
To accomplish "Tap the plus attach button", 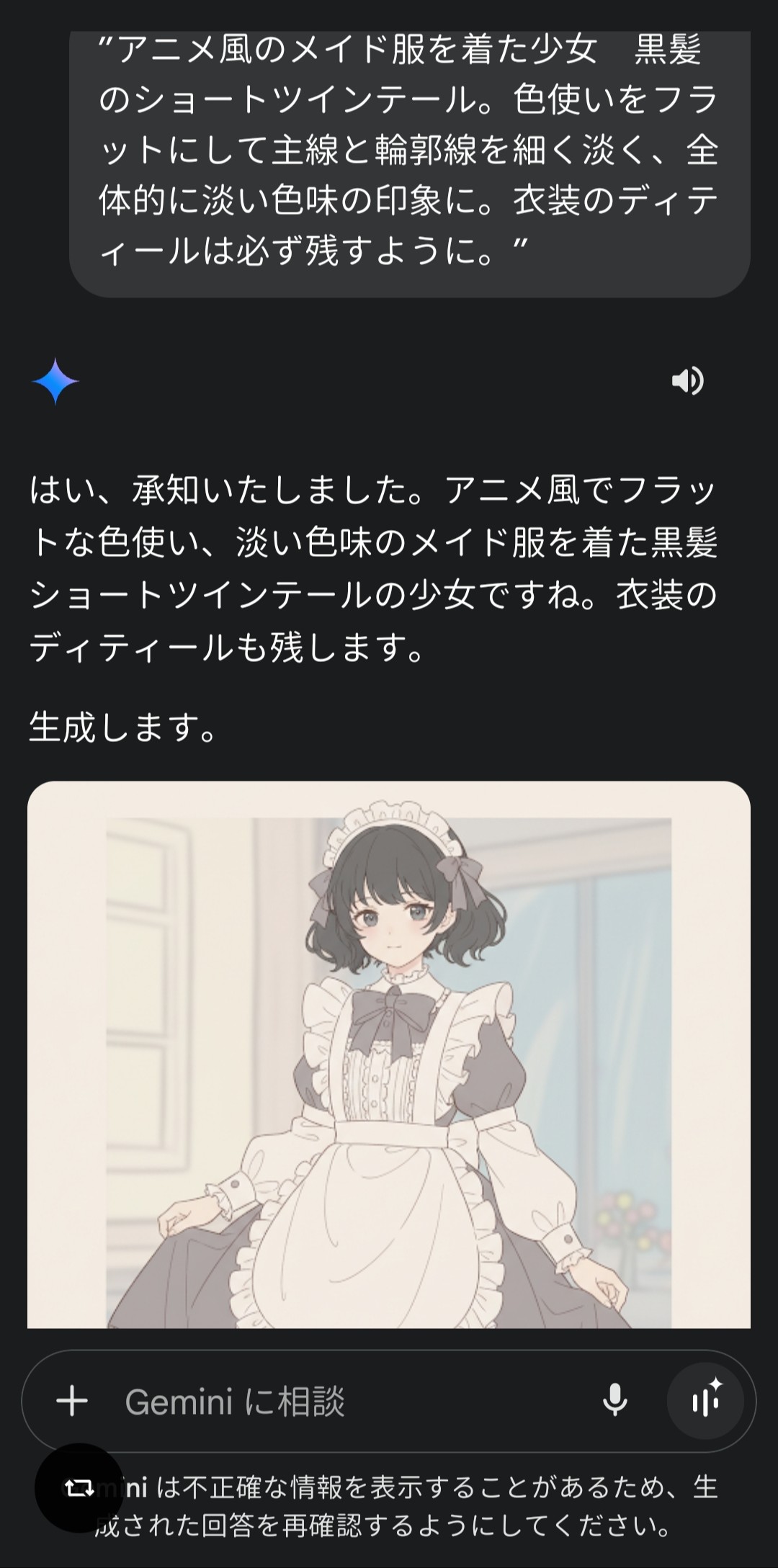I will coord(72,1401).
